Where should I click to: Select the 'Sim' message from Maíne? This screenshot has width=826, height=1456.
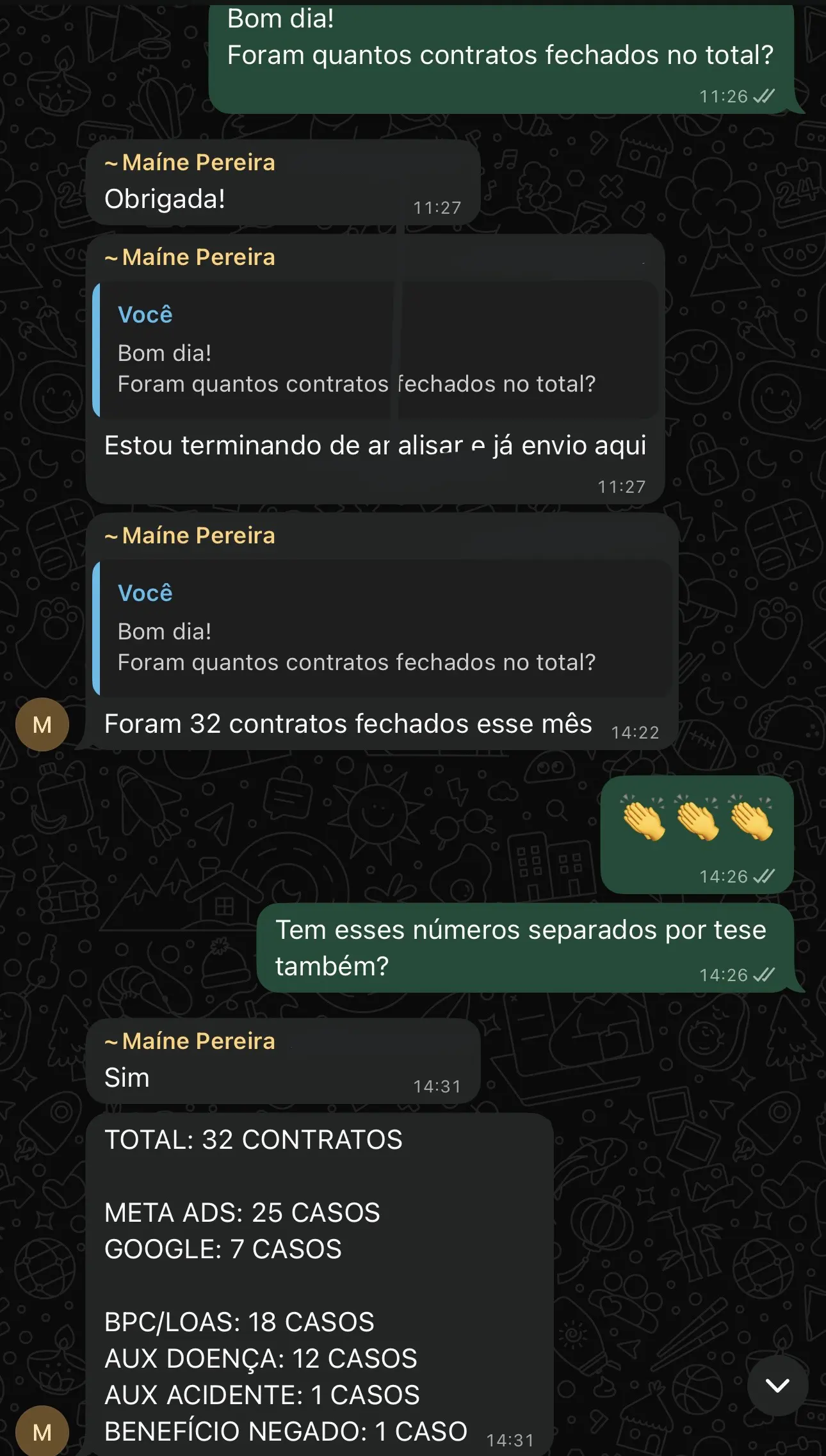coord(126,1078)
